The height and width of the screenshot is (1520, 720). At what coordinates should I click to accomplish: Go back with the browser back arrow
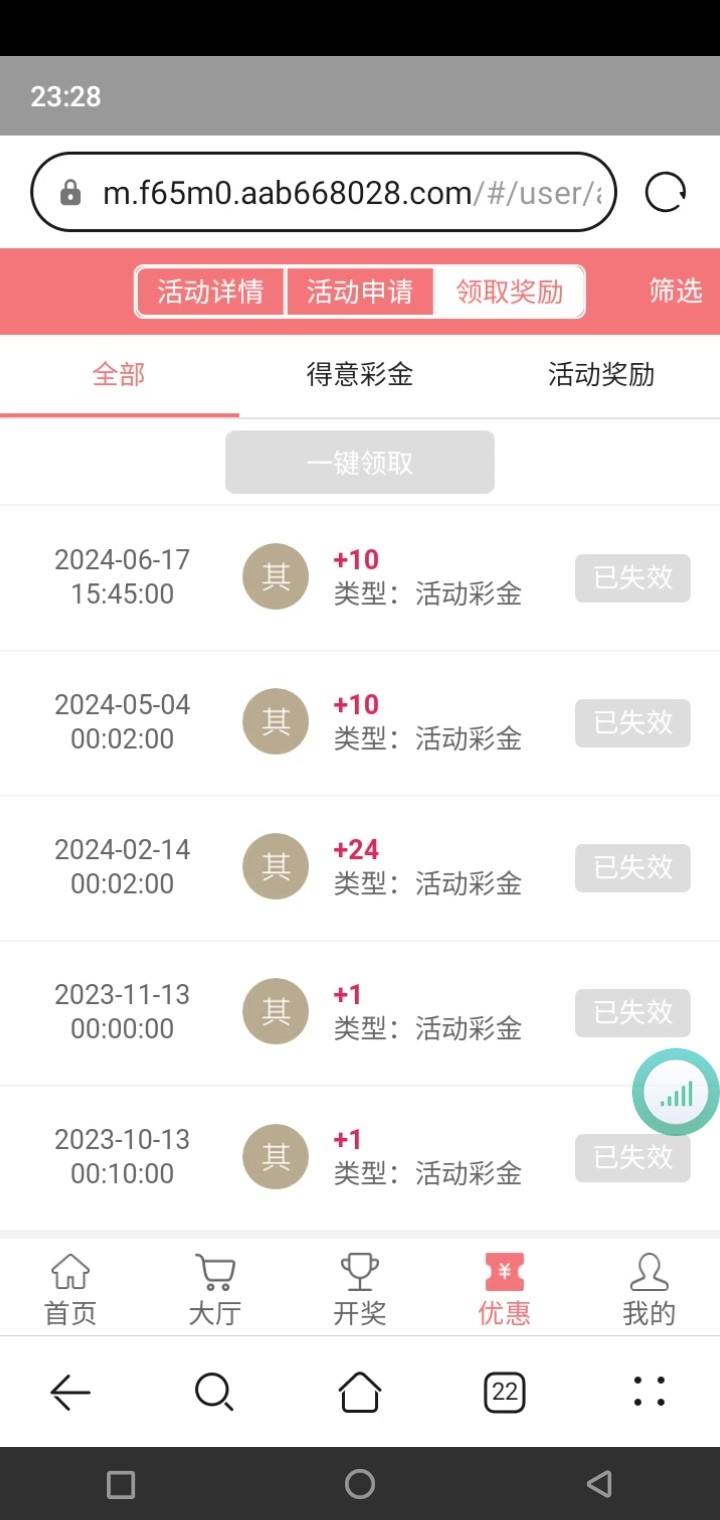tap(70, 1392)
